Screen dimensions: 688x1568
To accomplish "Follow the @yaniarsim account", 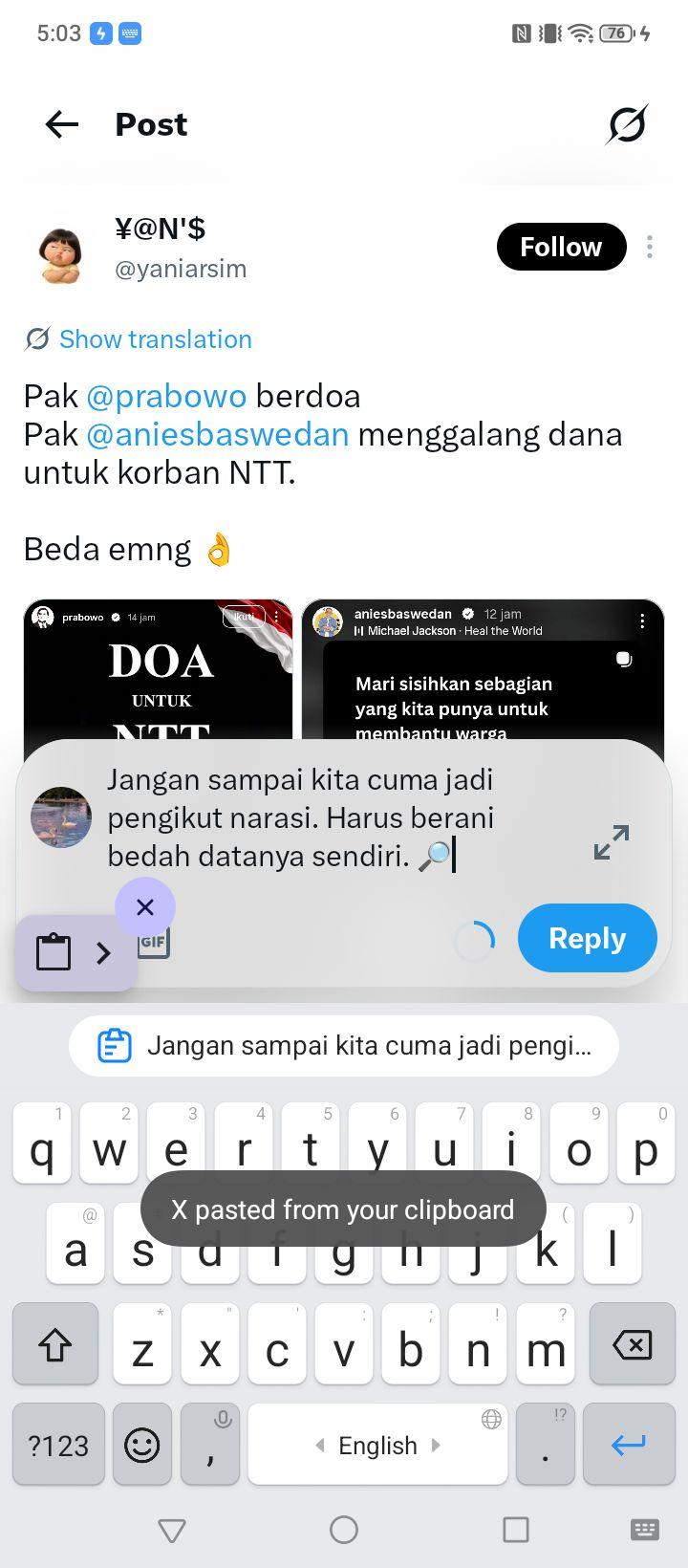I will (x=561, y=247).
